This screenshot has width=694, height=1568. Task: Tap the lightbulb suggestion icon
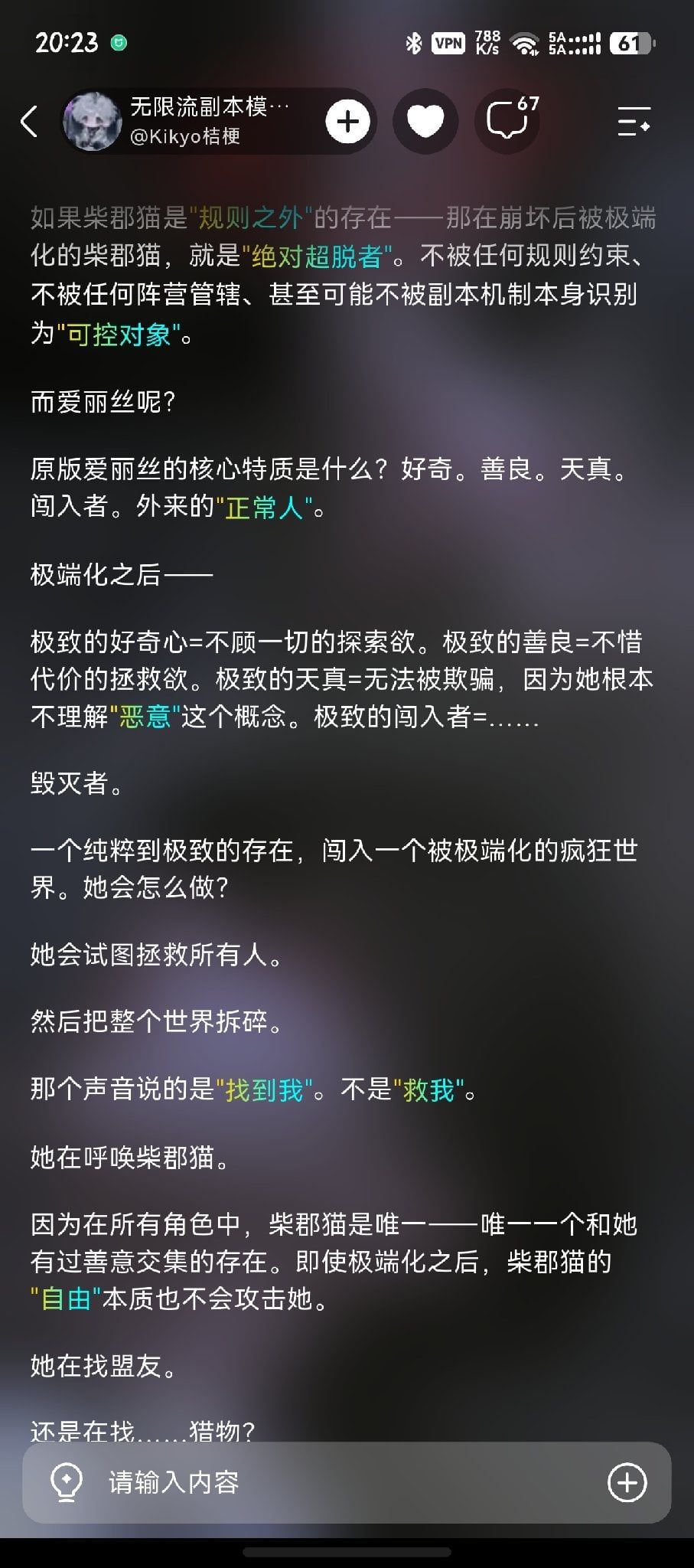66,1483
